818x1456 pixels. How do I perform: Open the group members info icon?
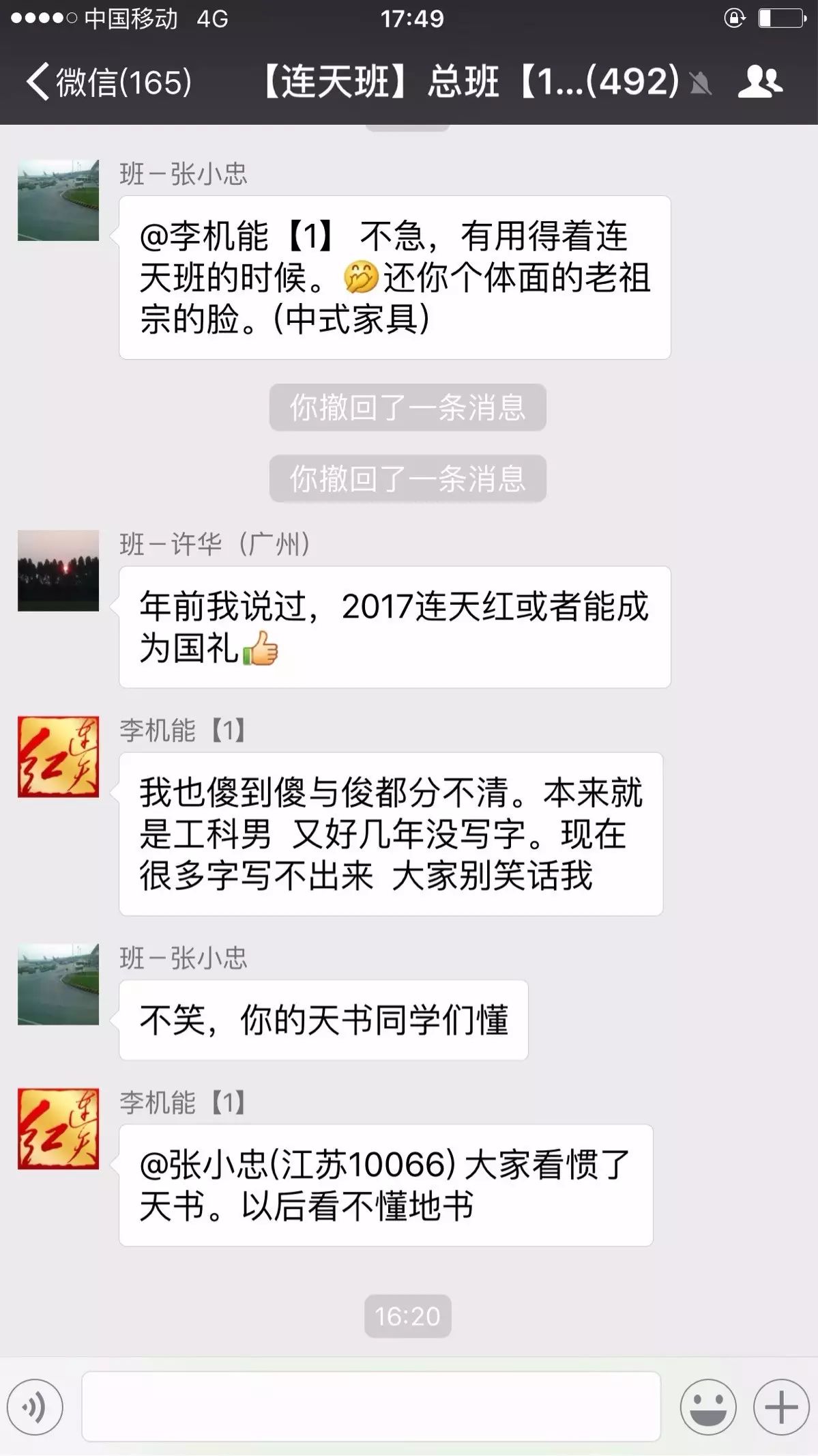click(x=759, y=83)
